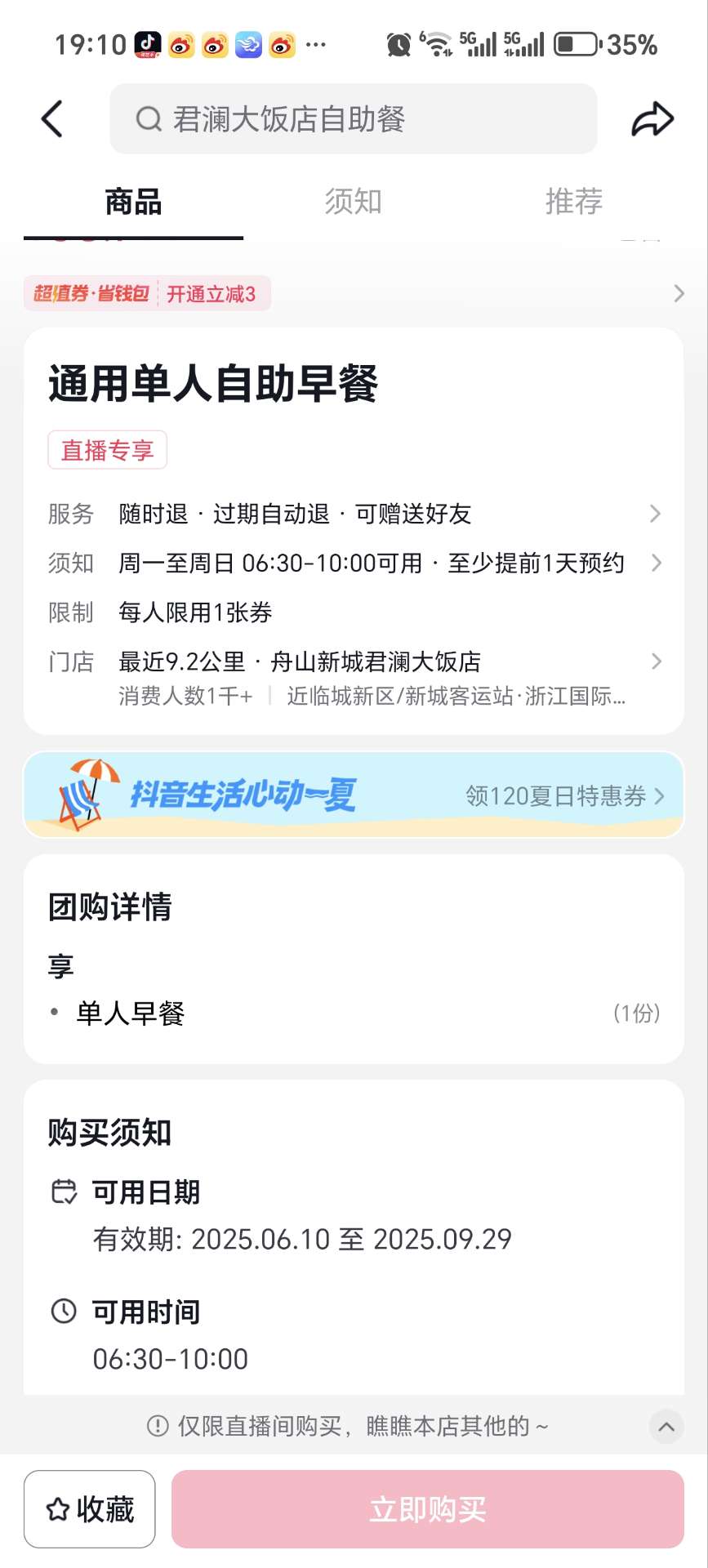Switch to the 须知 tab

(x=353, y=202)
